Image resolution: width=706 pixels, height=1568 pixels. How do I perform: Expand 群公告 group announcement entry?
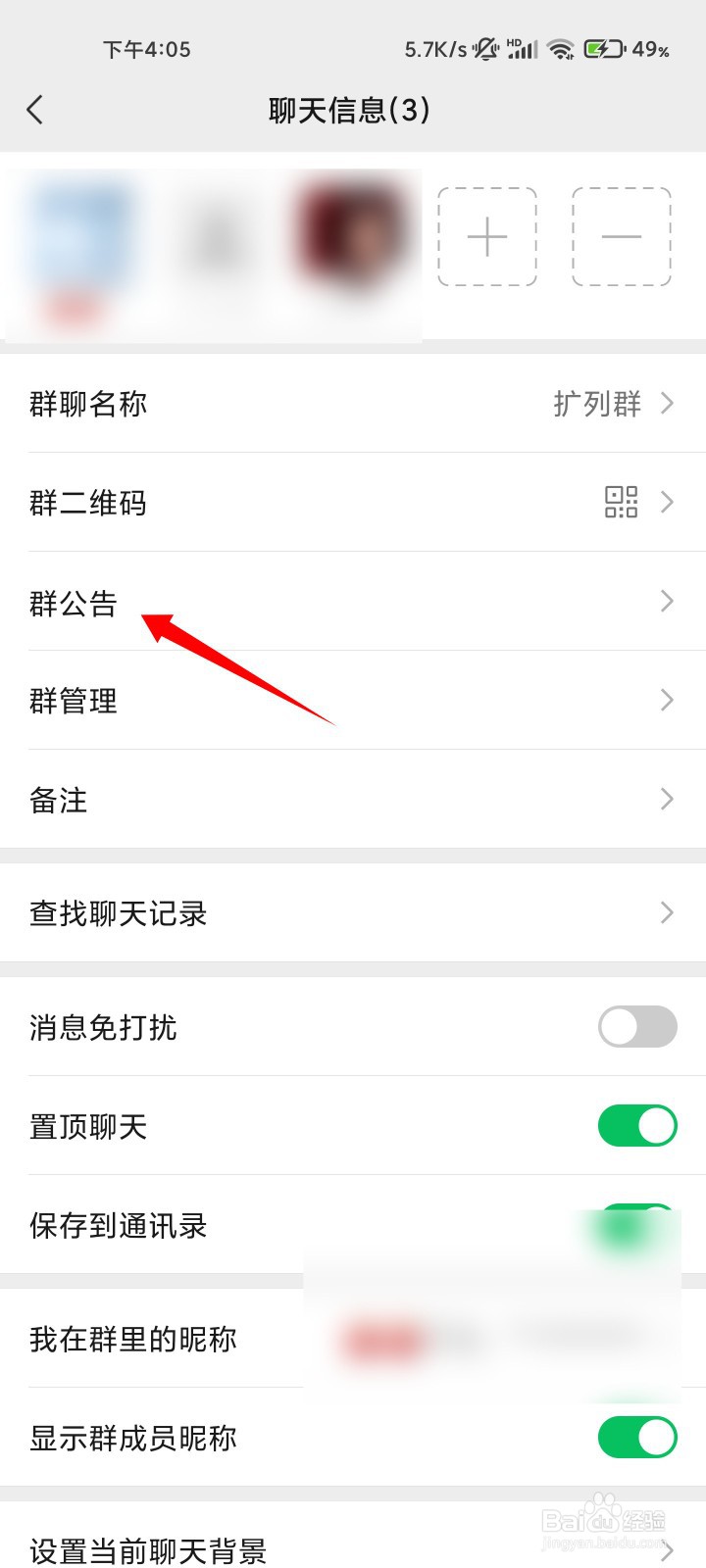pos(353,601)
